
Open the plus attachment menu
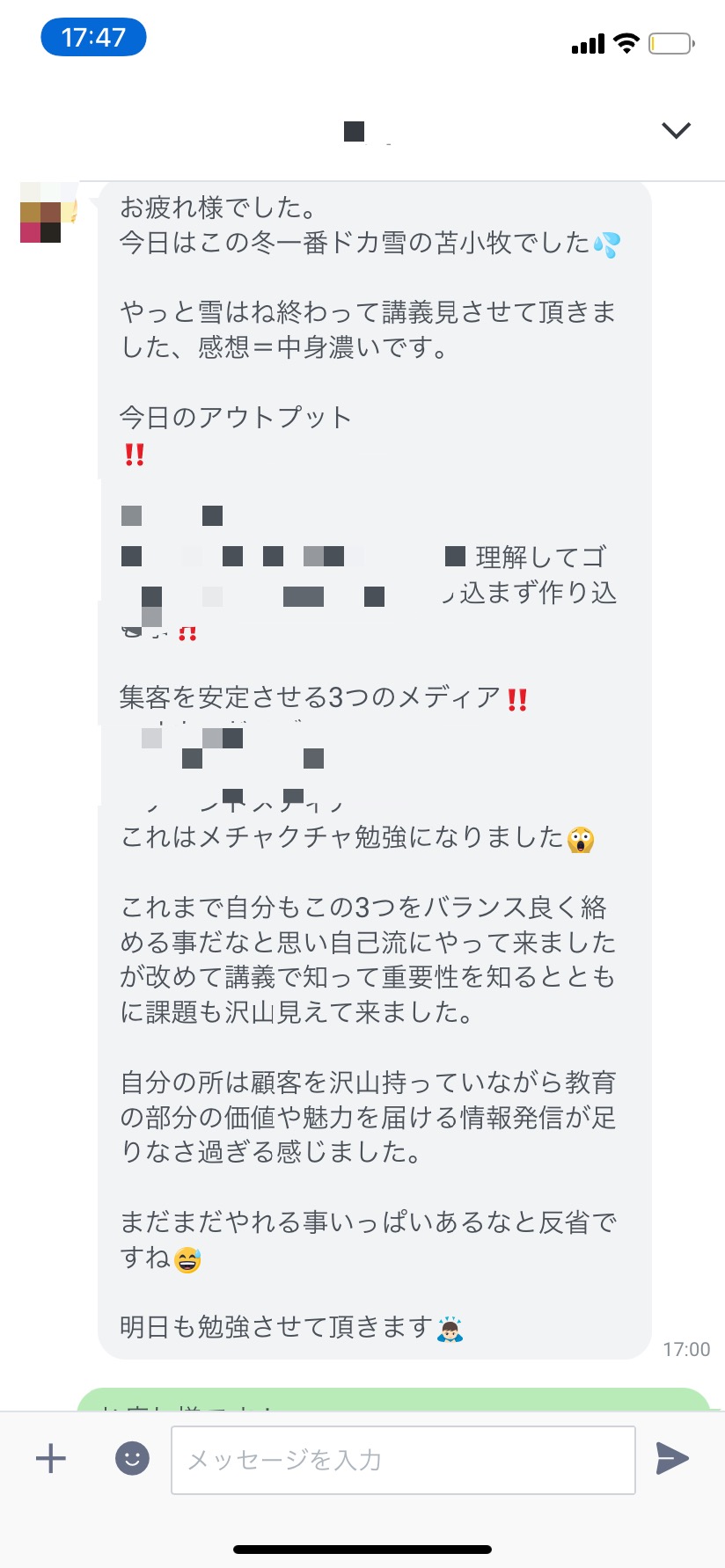(51, 1459)
